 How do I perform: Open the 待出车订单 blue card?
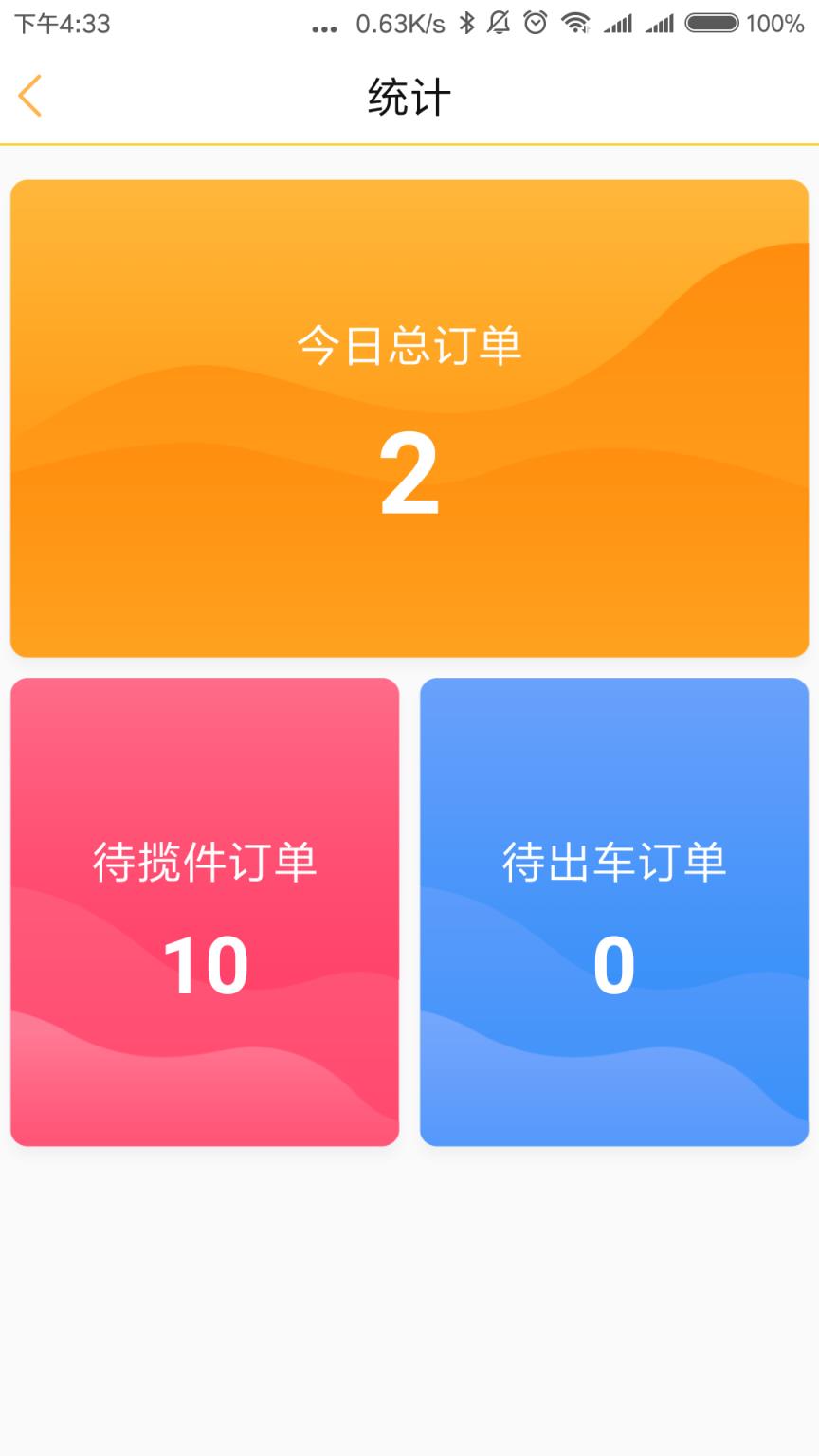(x=614, y=910)
